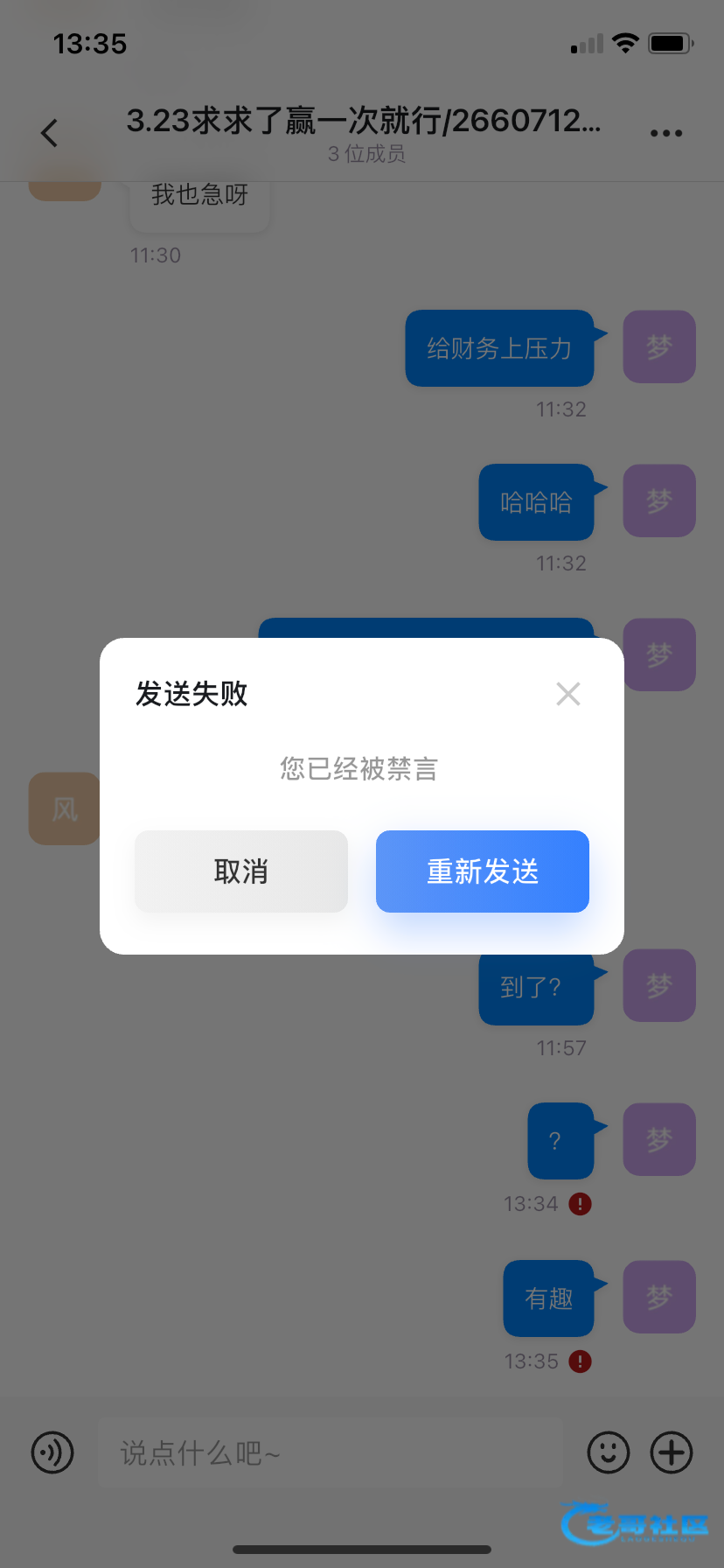724x1568 pixels.
Task: Focus the 说点什么吧~ message field
Action: pyautogui.click(x=331, y=1452)
